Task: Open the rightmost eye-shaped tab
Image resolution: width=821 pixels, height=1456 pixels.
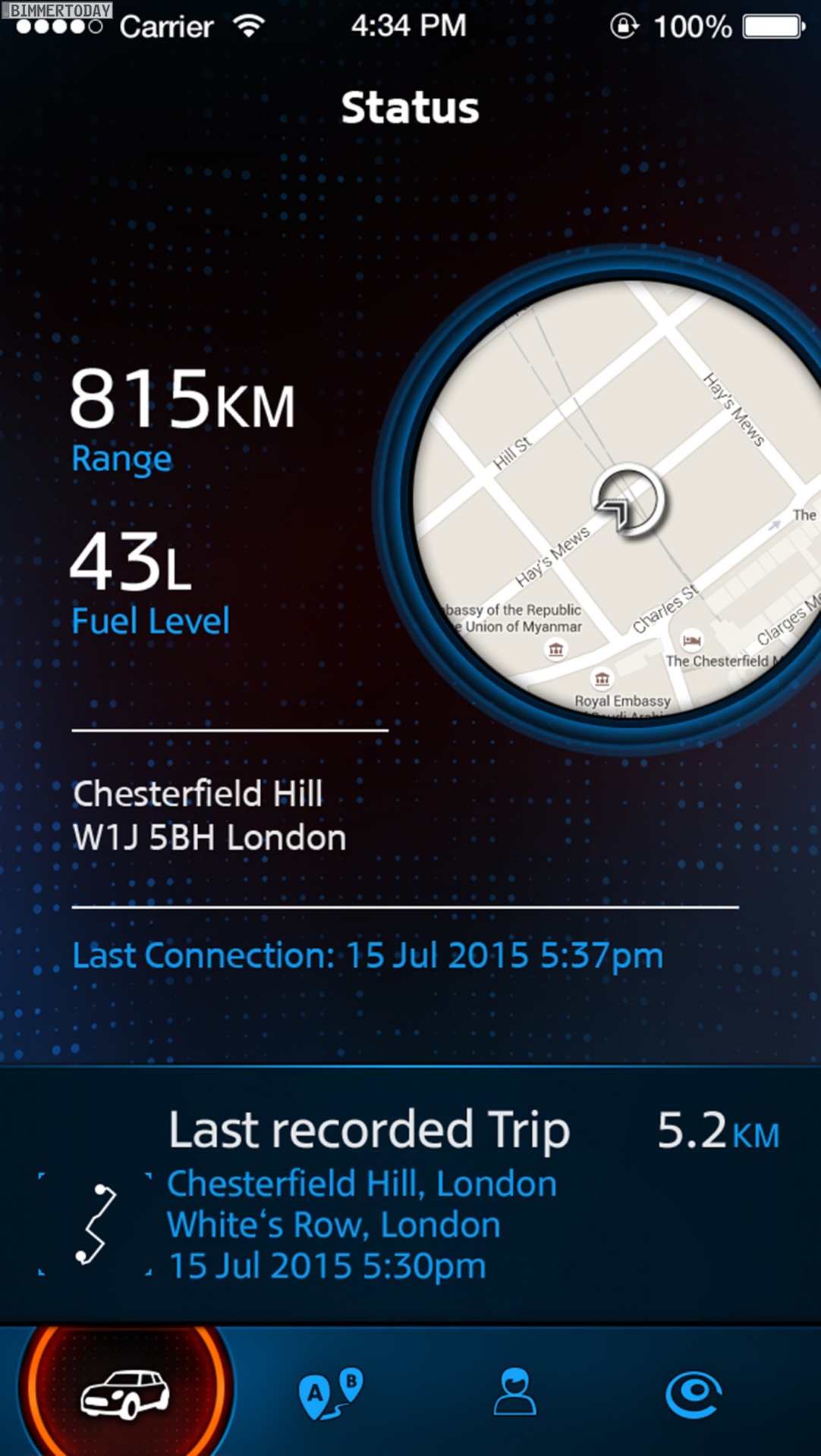Action: (693, 1394)
